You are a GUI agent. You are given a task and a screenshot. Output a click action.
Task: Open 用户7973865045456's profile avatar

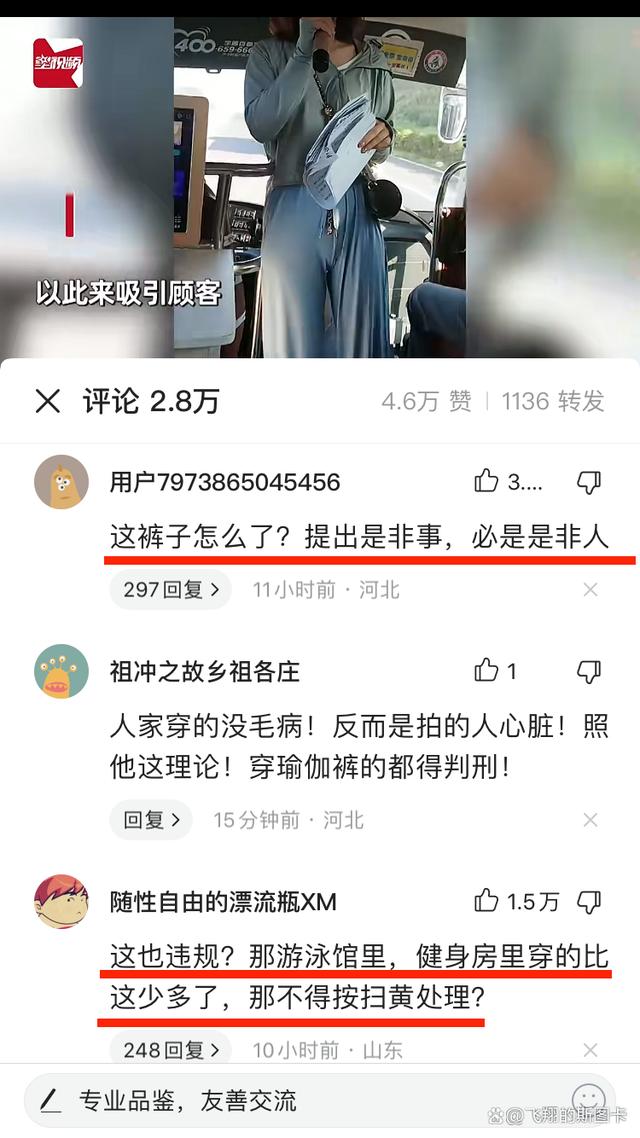click(61, 482)
